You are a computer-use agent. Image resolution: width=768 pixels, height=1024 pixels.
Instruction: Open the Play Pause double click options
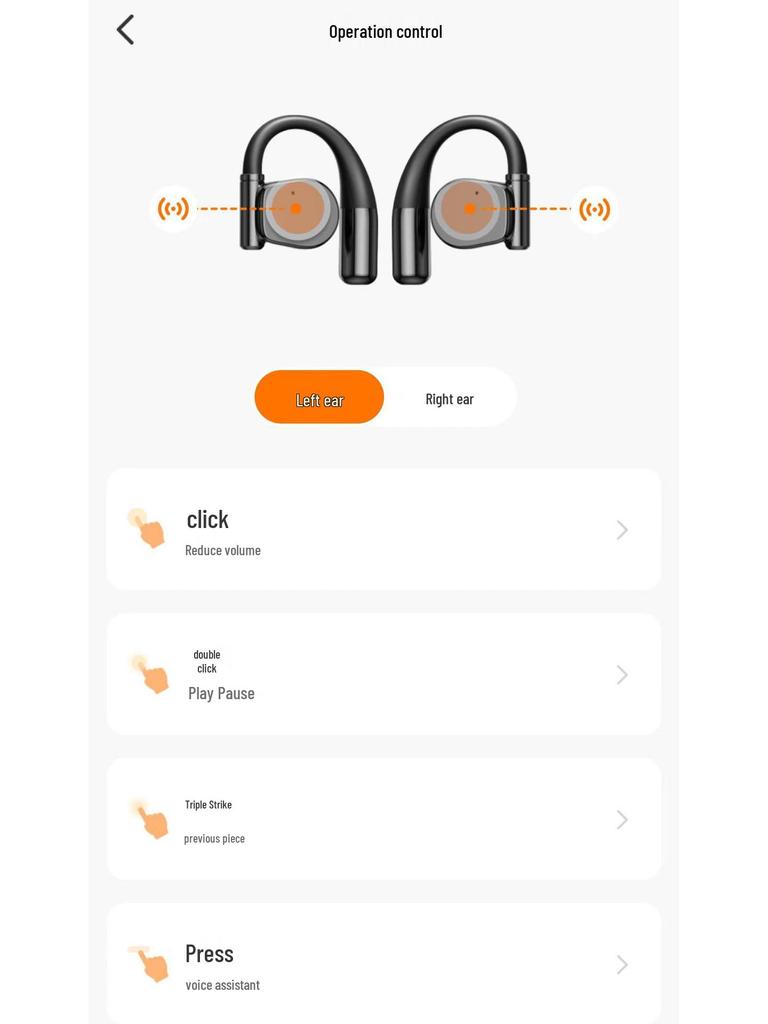pyautogui.click(x=621, y=674)
